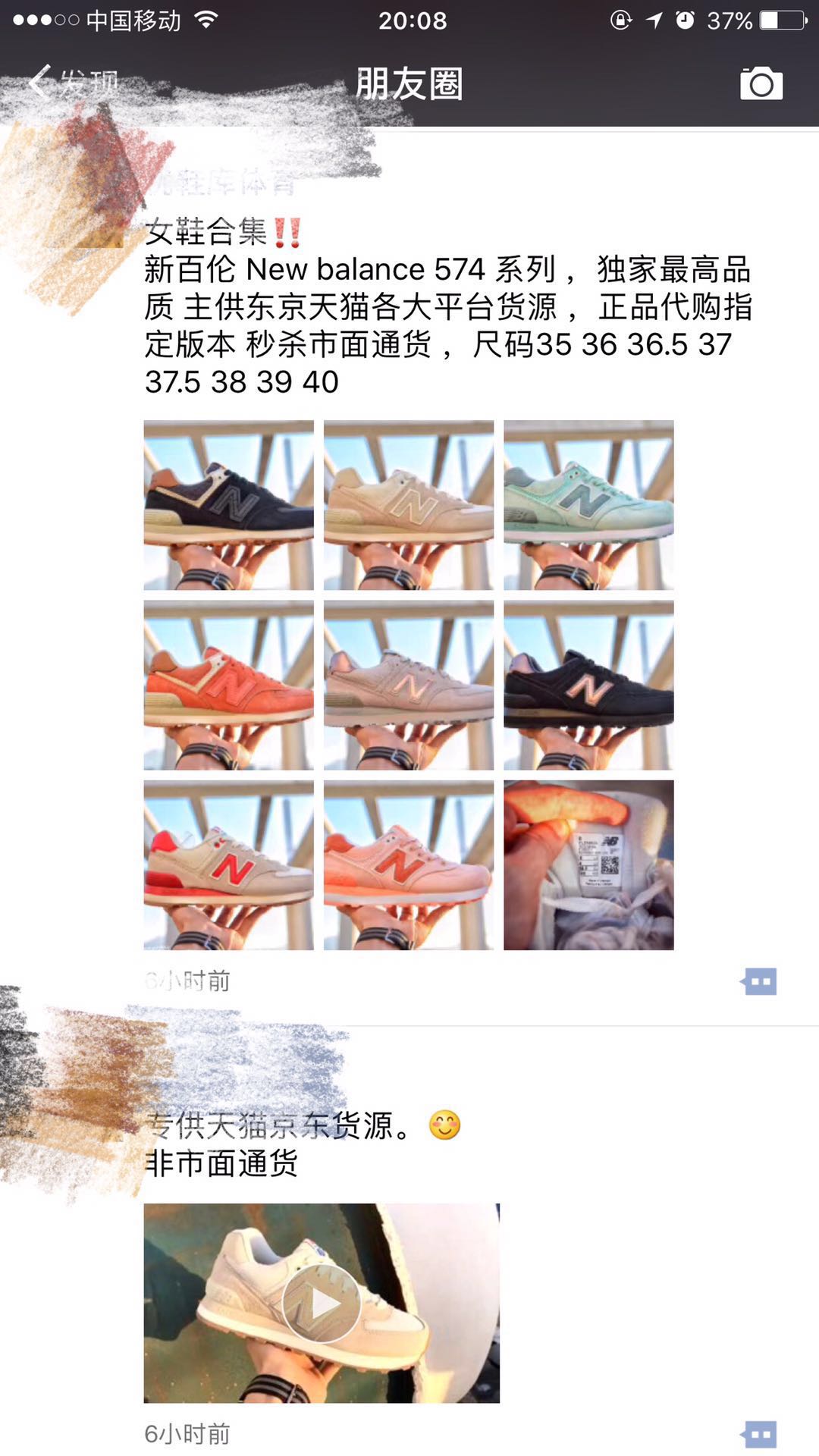This screenshot has width=819, height=1456.
Task: View the orange sneaker photo
Action: (x=228, y=686)
